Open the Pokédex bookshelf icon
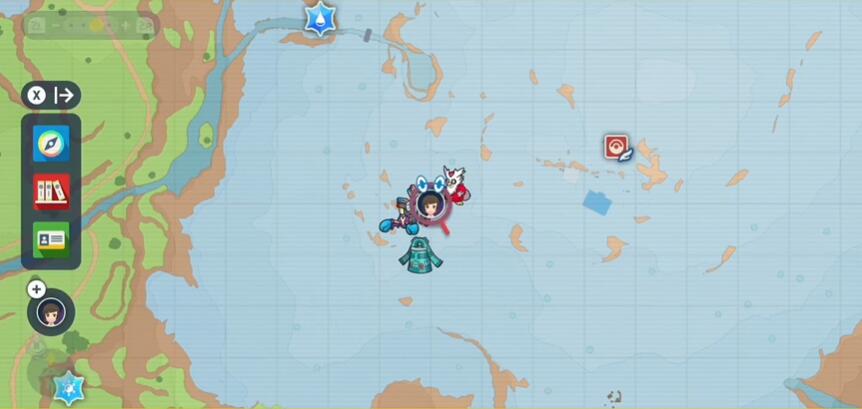This screenshot has height=409, width=862. tap(50, 190)
